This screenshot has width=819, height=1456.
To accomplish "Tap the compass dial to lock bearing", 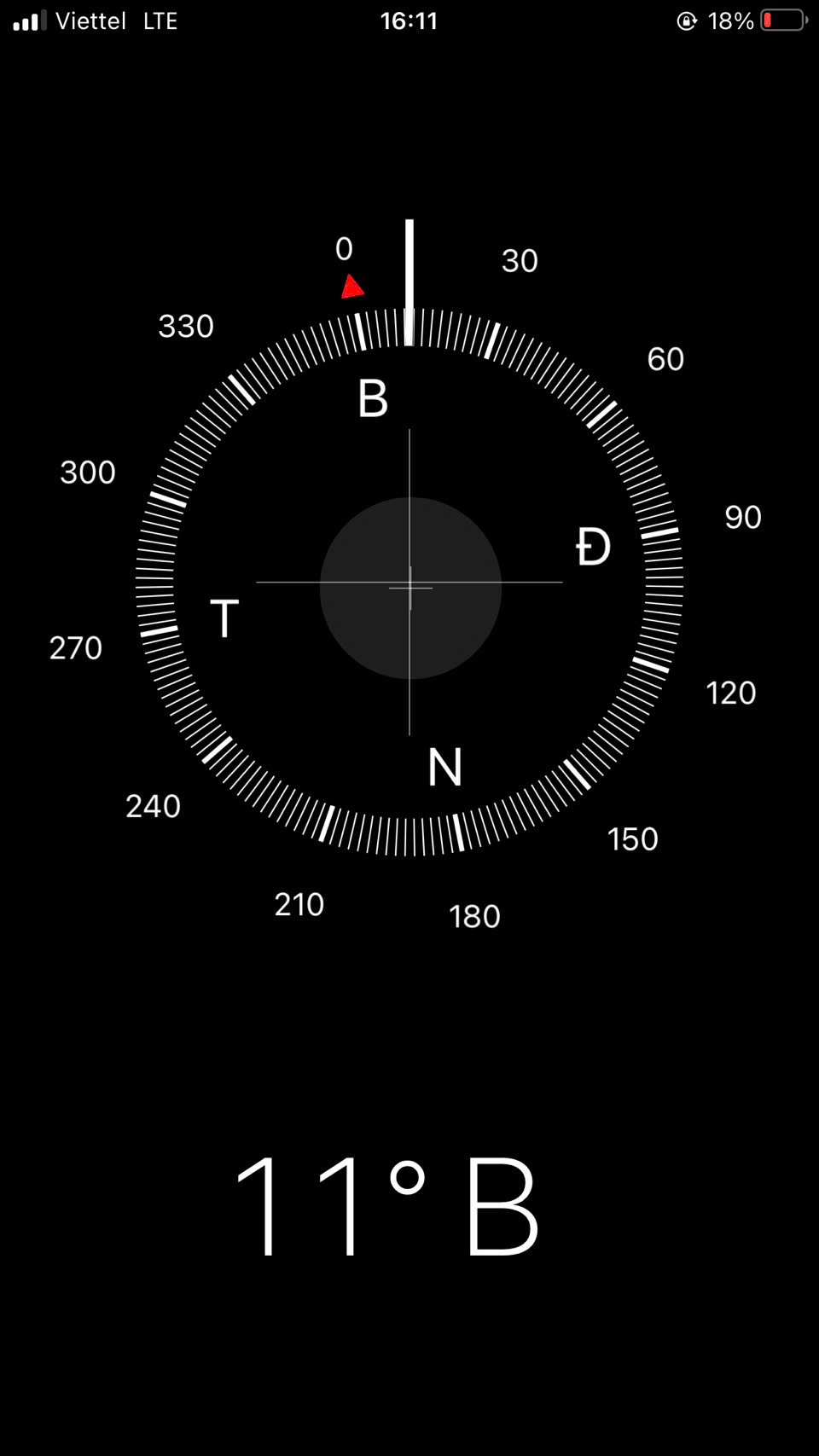I will 409,582.
